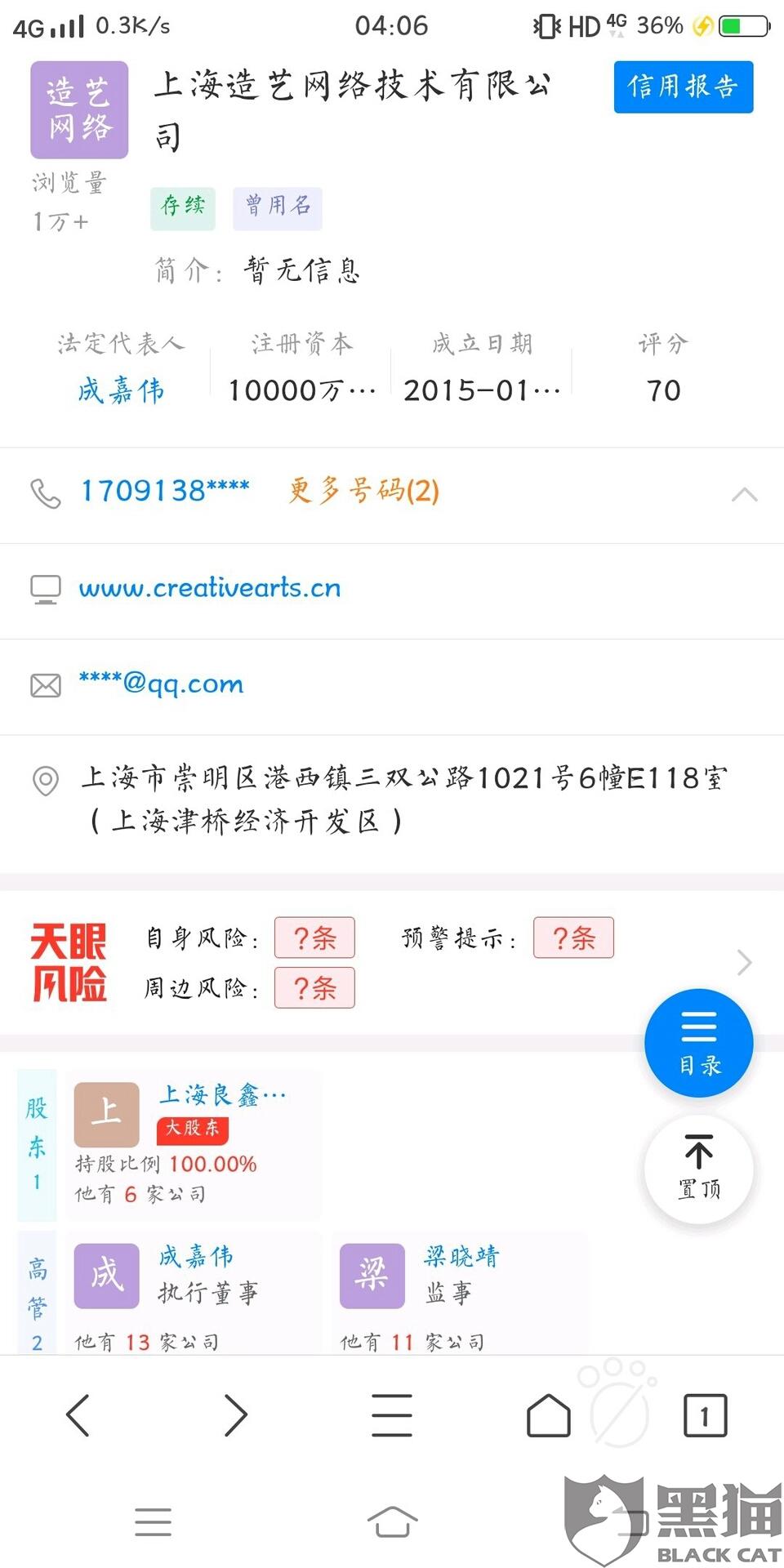Viewport: 784px width, 1568px height.
Task: View 自身风险 risk count
Action: 314,938
